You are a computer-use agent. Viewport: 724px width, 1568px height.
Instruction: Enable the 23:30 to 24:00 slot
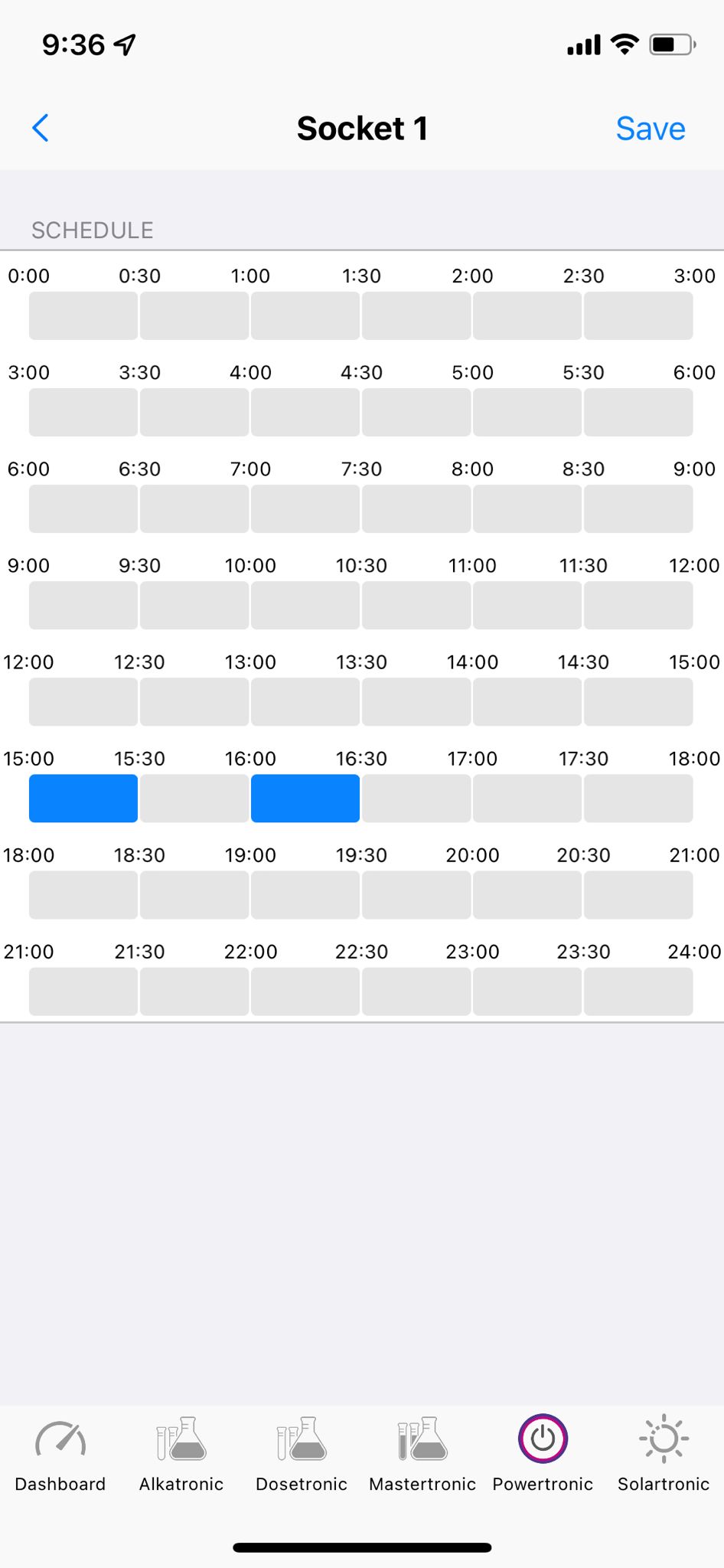click(638, 991)
